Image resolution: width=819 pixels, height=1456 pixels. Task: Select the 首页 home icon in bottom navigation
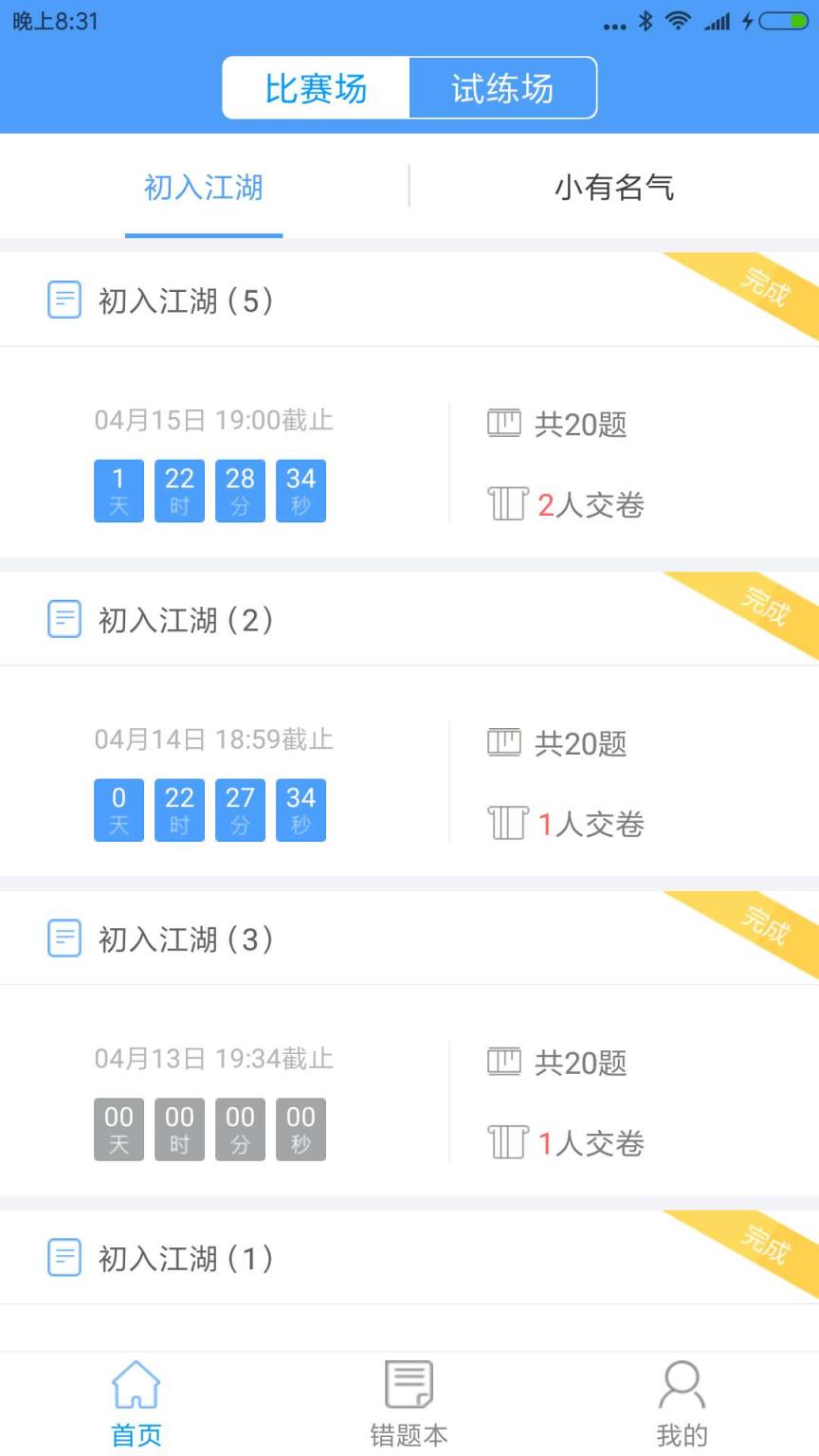coord(135,1385)
